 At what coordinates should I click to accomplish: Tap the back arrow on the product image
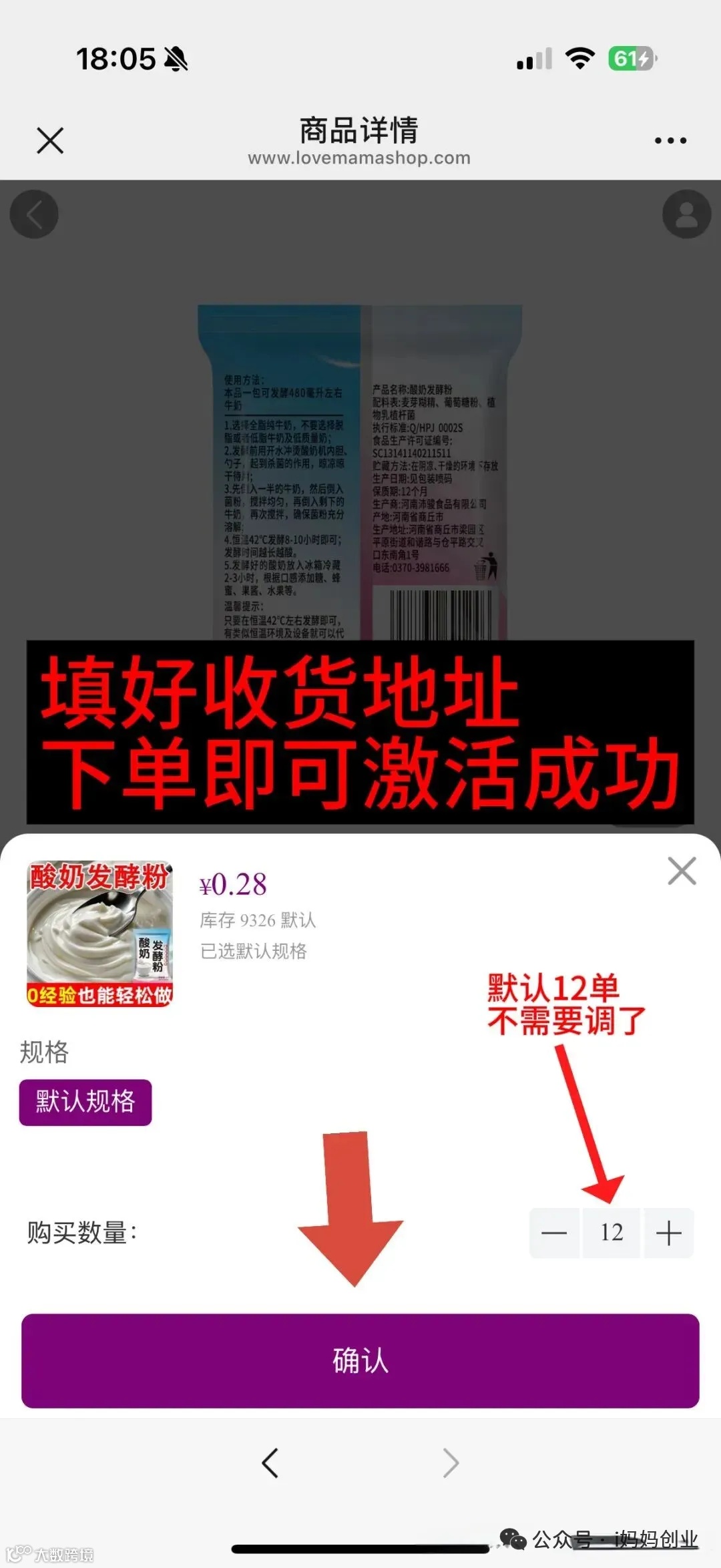pos(33,214)
